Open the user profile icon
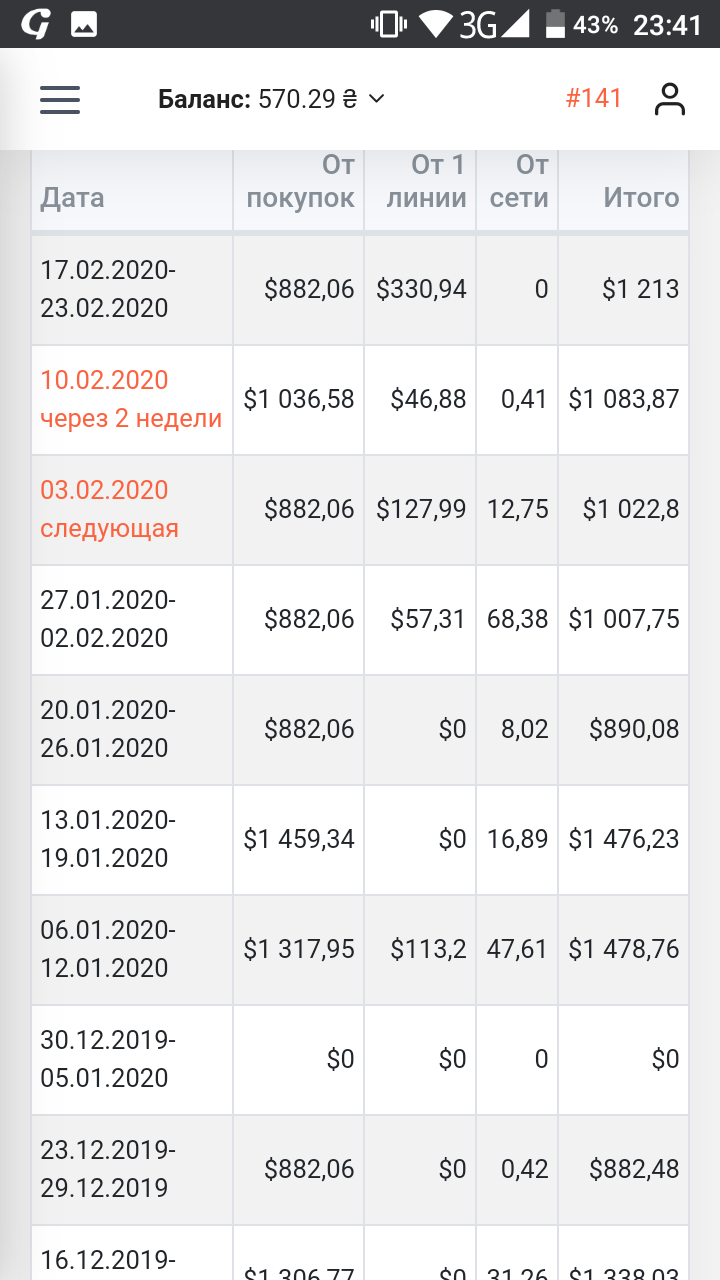 point(669,99)
